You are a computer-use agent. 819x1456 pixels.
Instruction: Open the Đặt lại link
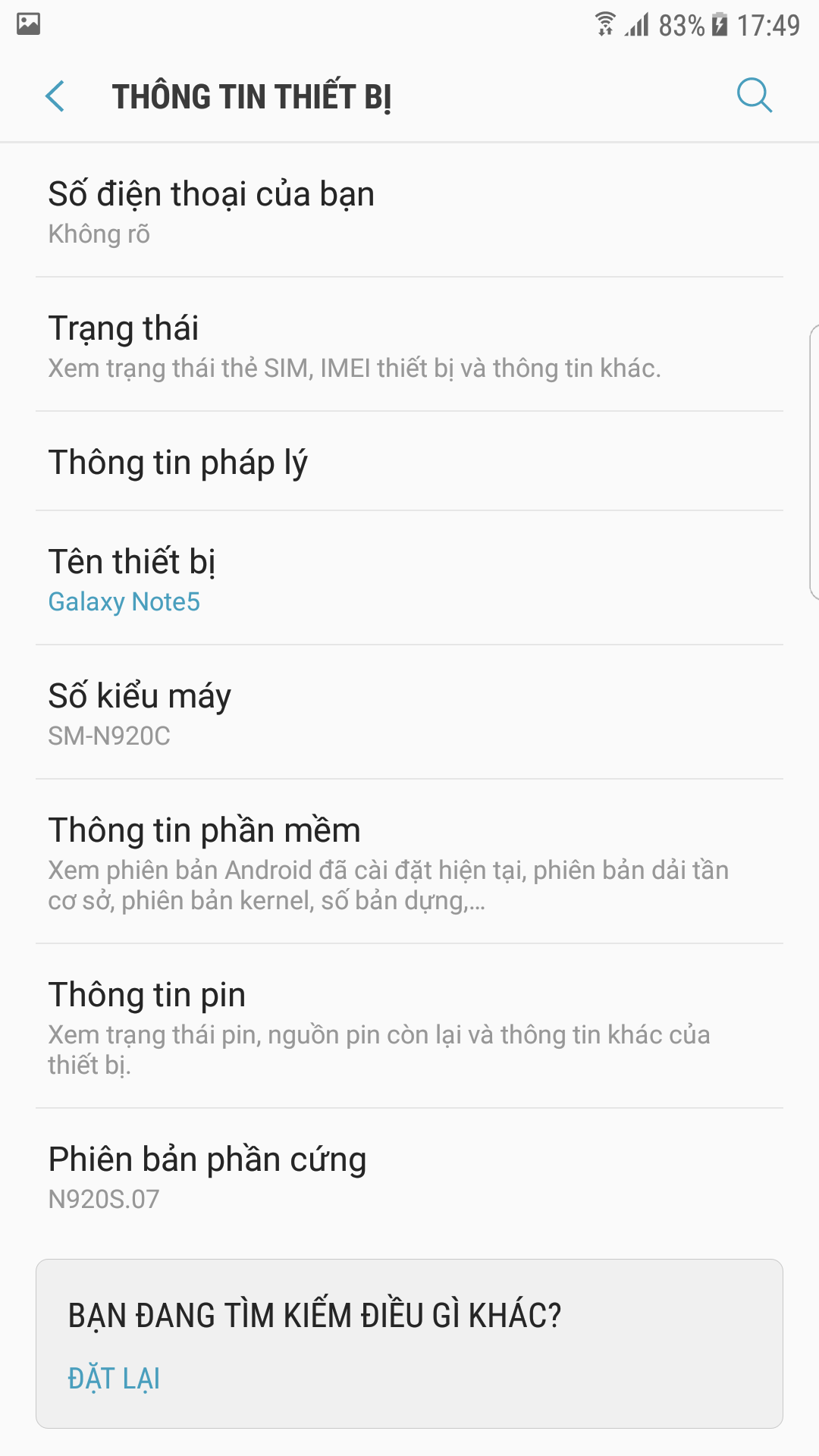tap(114, 1378)
